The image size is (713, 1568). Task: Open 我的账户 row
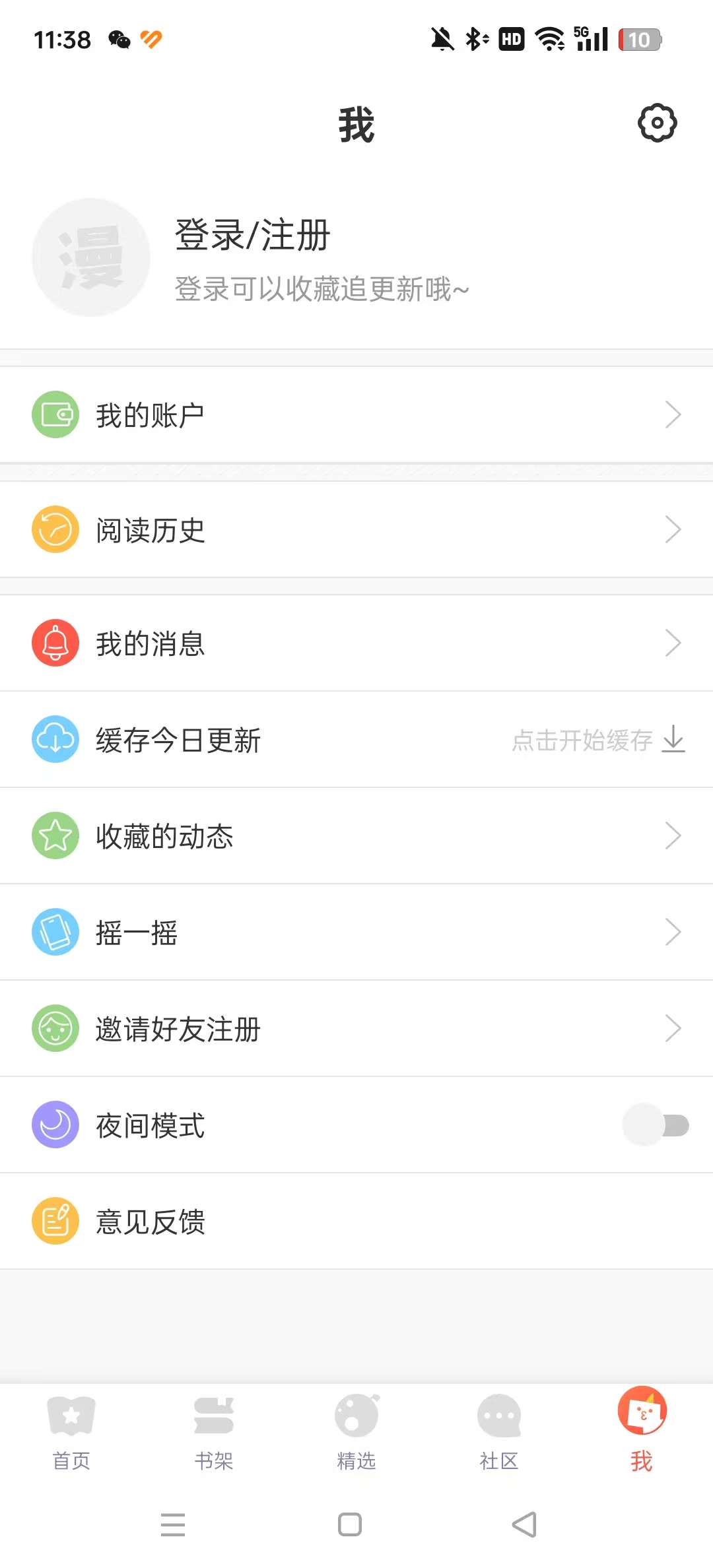click(x=356, y=415)
